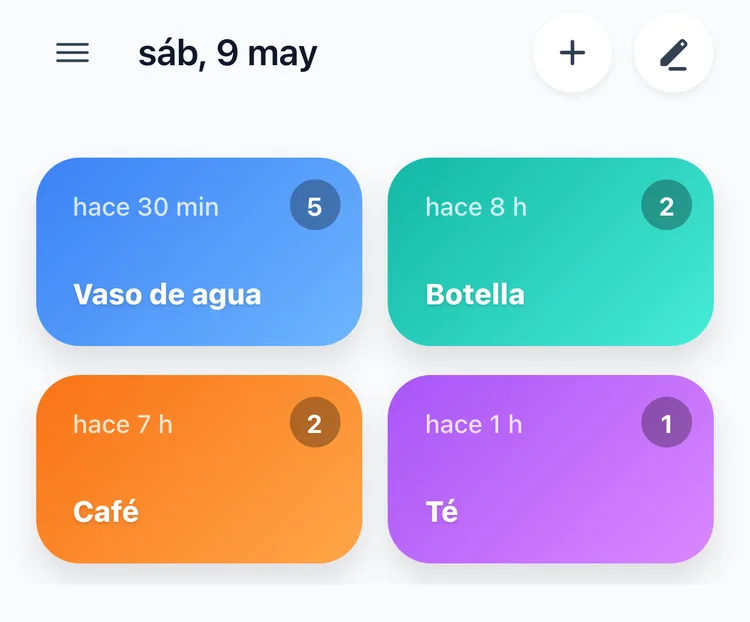This screenshot has height=622, width=750.
Task: Select the Botella card
Action: [x=551, y=252]
